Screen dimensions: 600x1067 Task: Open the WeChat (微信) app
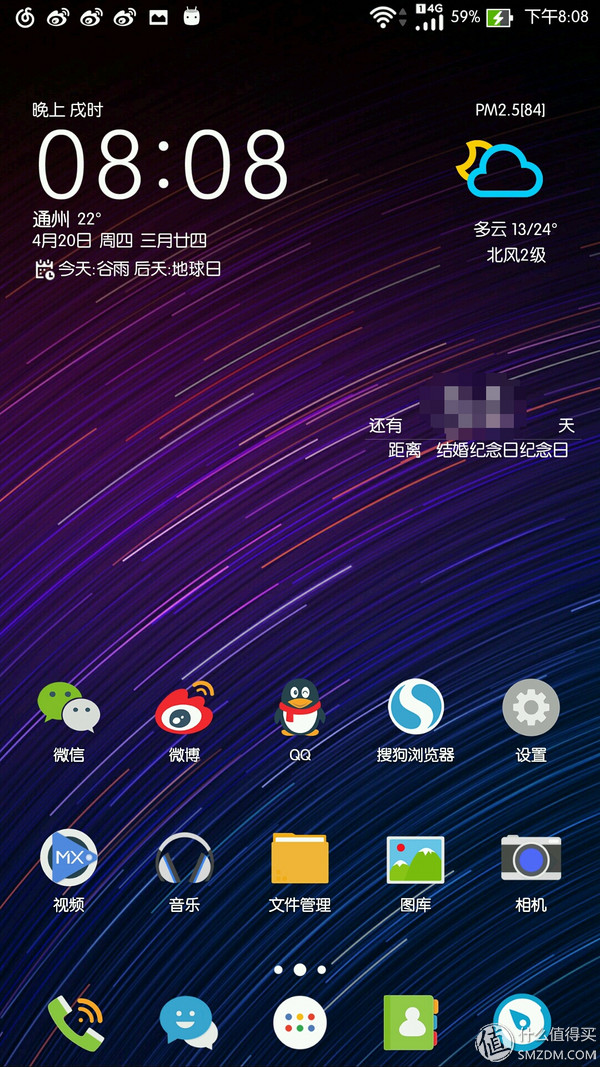pyautogui.click(x=69, y=708)
